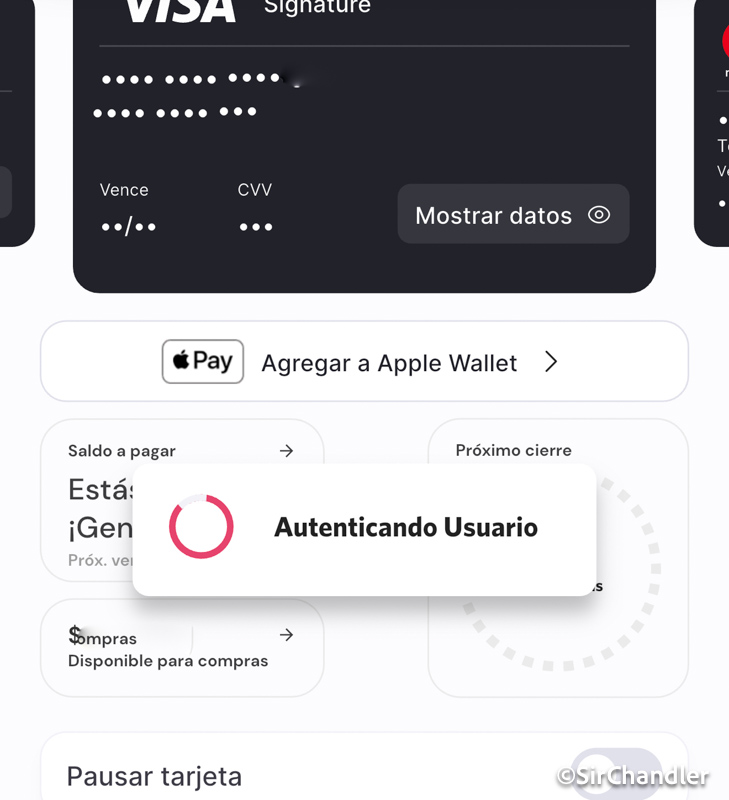Open Disponible para compras details
The width and height of the screenshot is (729, 800).
pos(181,647)
